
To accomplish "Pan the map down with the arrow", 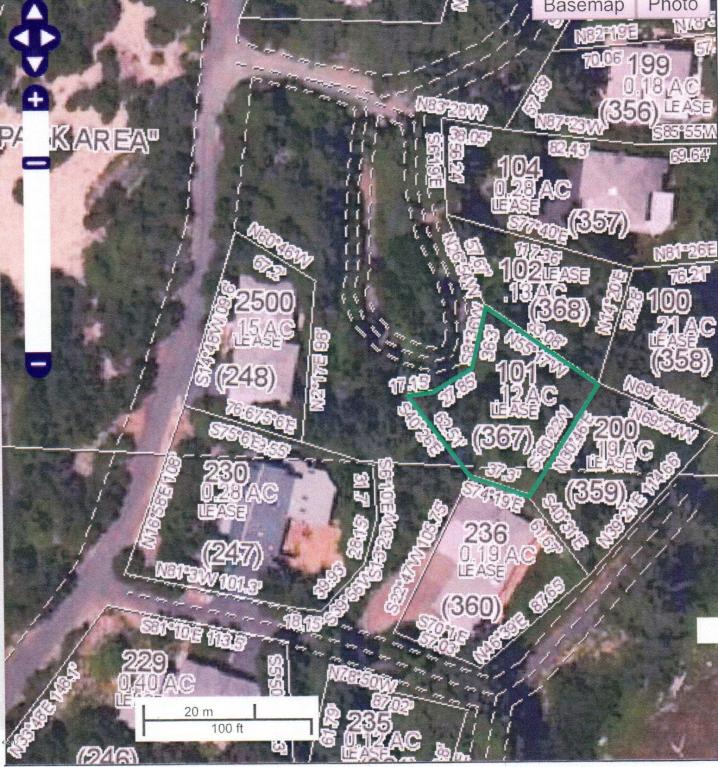I will [x=35, y=62].
